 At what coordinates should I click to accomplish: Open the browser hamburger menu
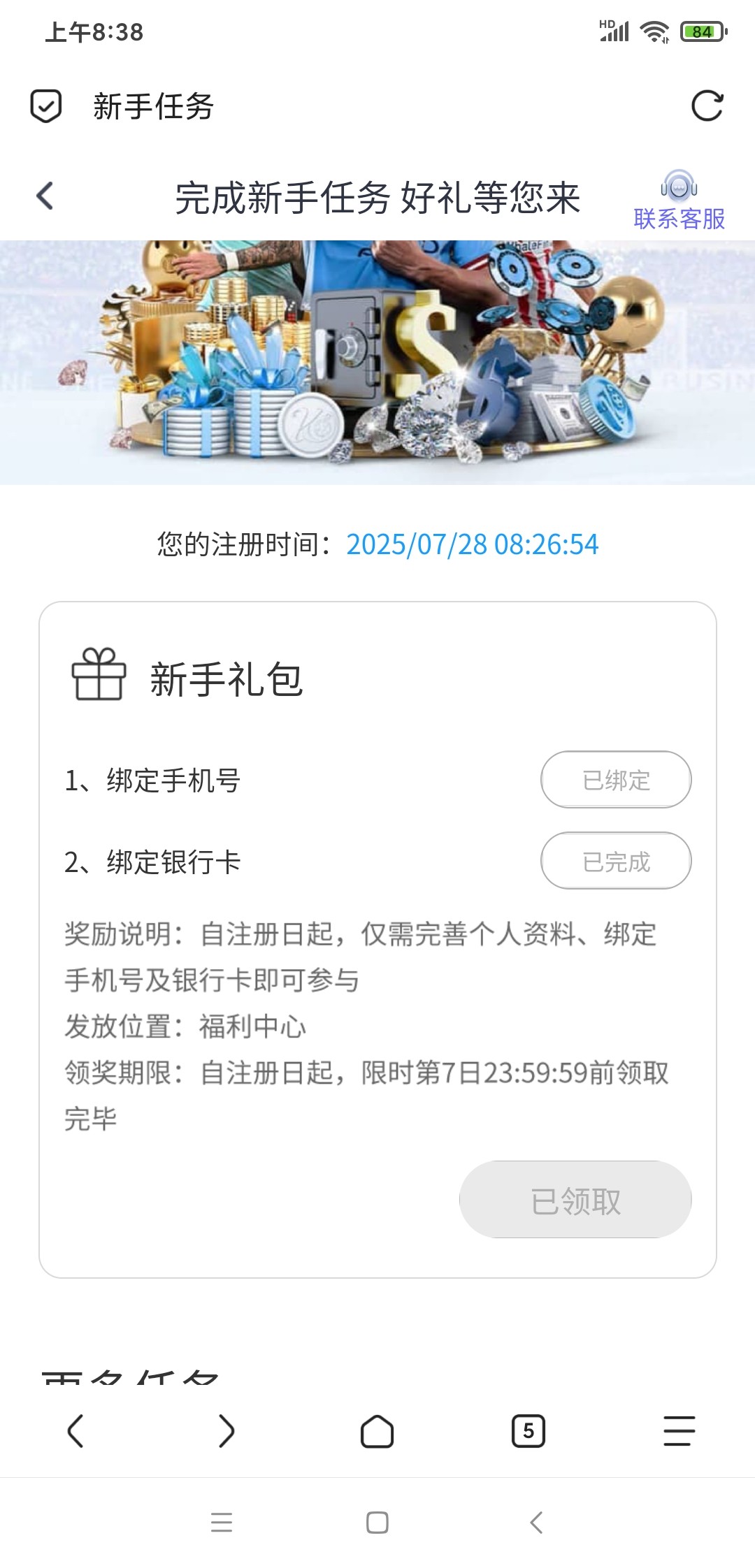point(679,1431)
